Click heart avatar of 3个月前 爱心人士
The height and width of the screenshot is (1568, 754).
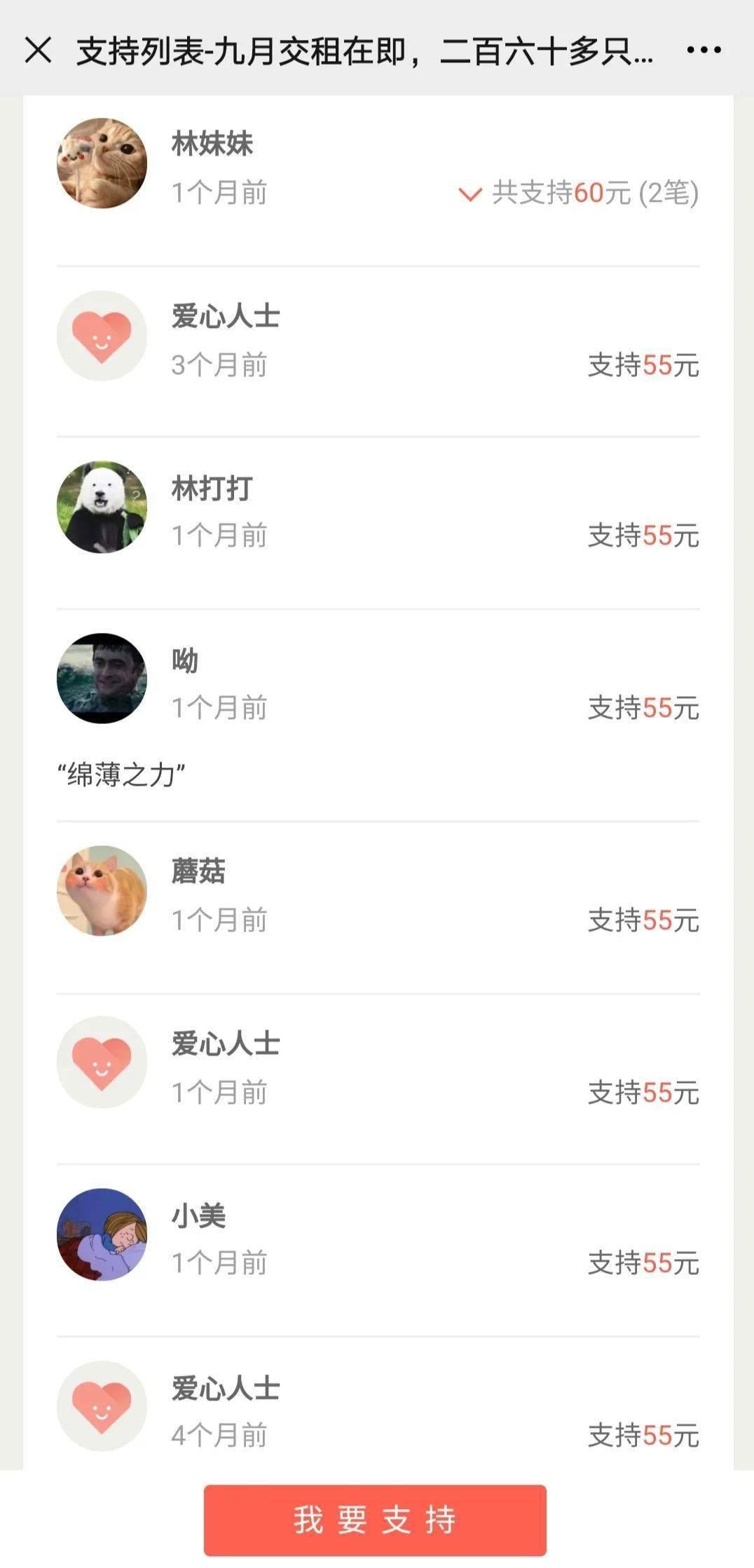tap(102, 336)
